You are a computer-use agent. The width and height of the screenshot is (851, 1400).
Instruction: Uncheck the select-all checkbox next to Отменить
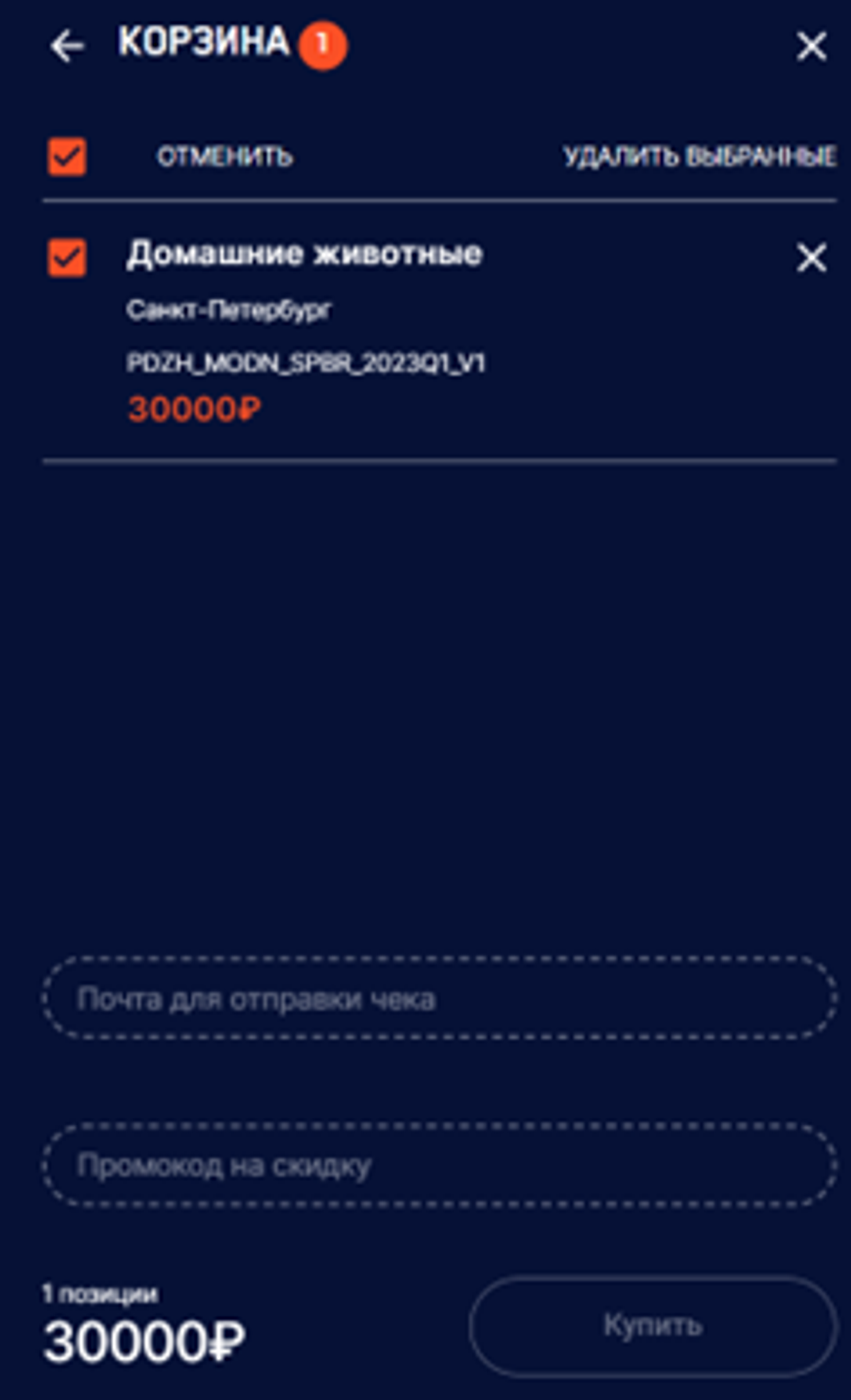[67, 156]
